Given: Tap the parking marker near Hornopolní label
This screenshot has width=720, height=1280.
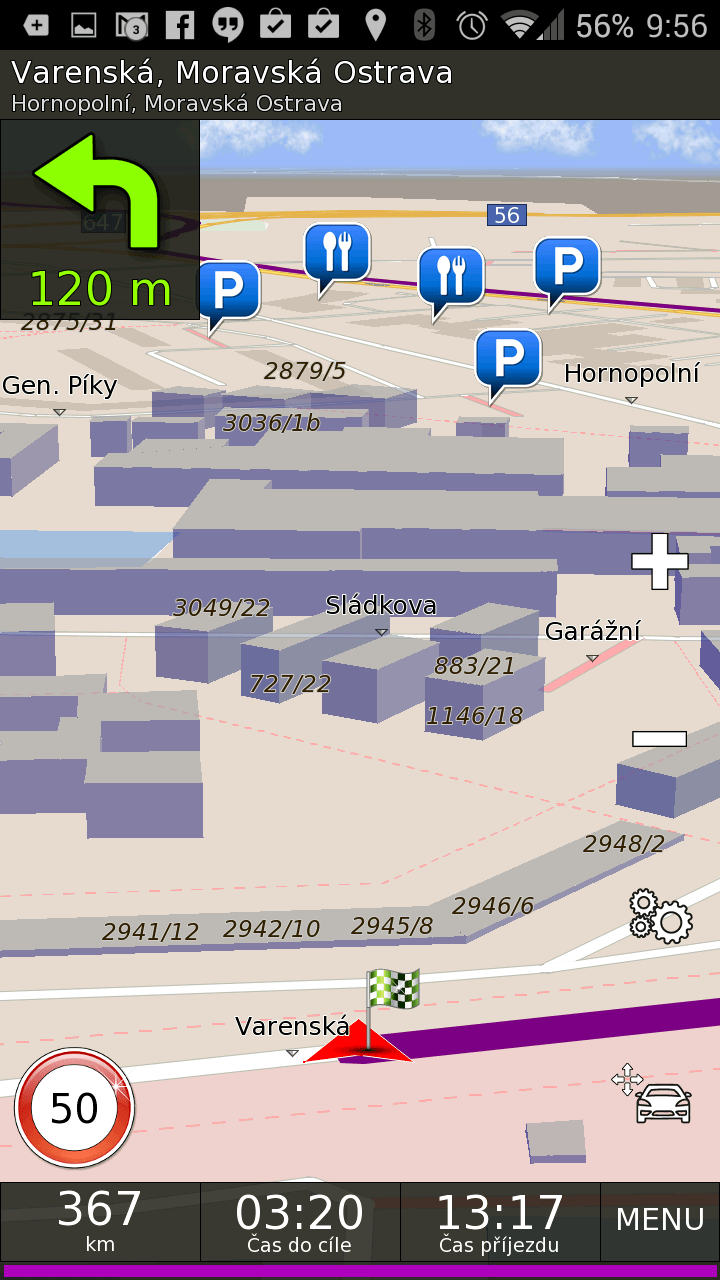Looking at the screenshot, I should [x=508, y=362].
